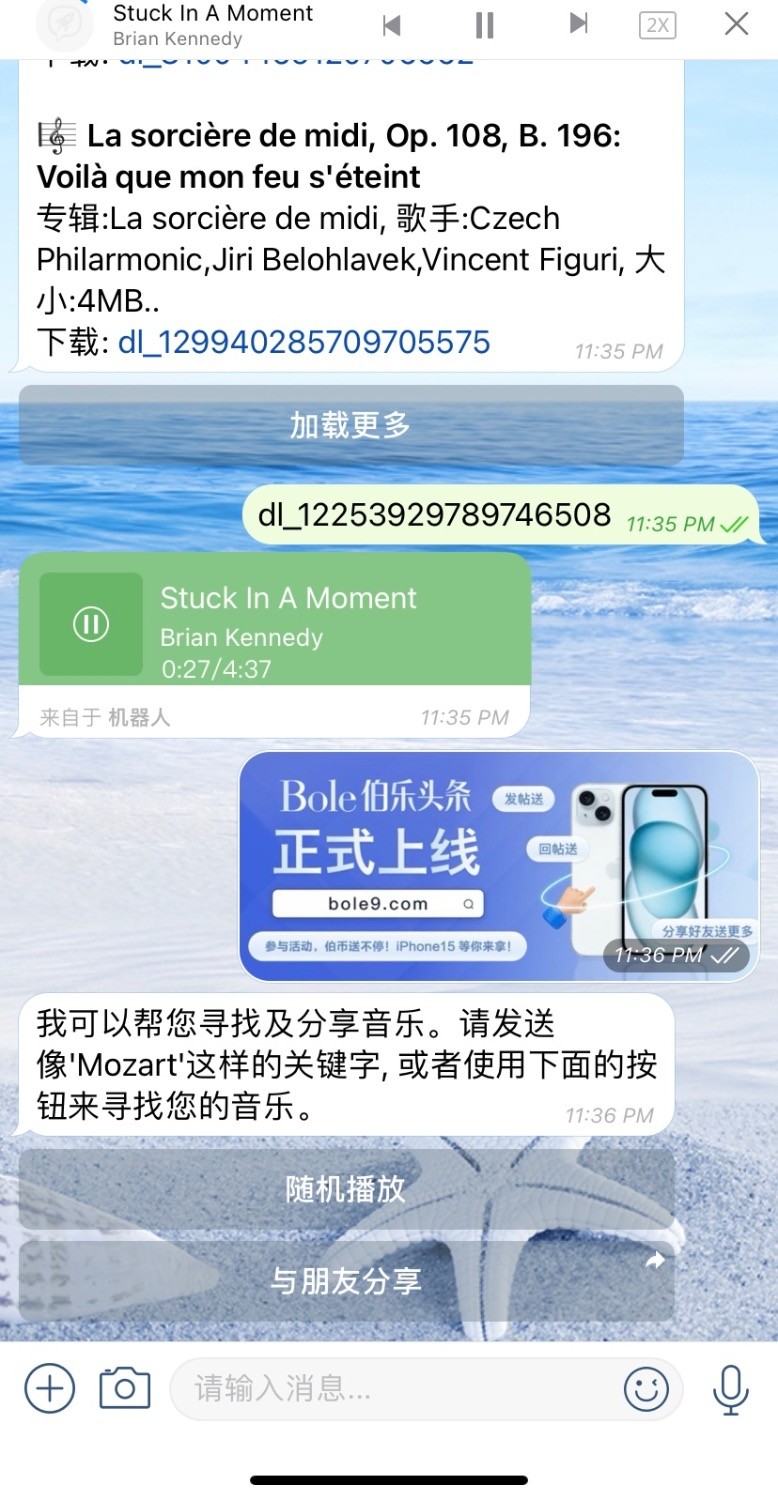This screenshot has width=778, height=1500.
Task: Pause Stuck In A Moment audio message
Action: tap(91, 624)
